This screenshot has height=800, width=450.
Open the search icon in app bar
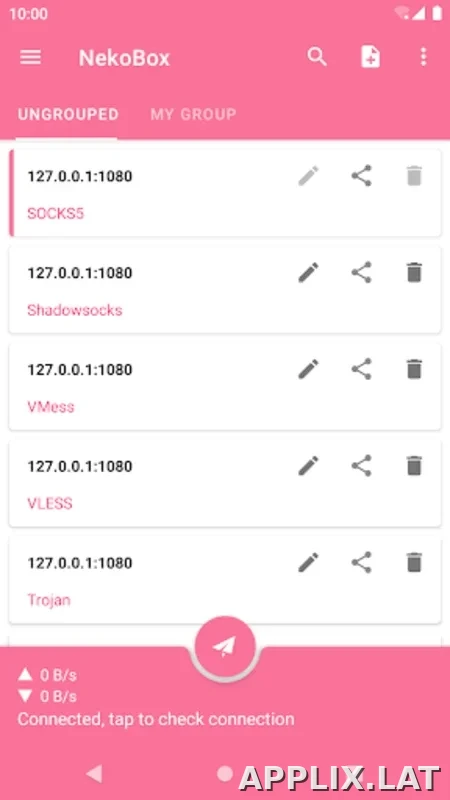click(x=317, y=57)
